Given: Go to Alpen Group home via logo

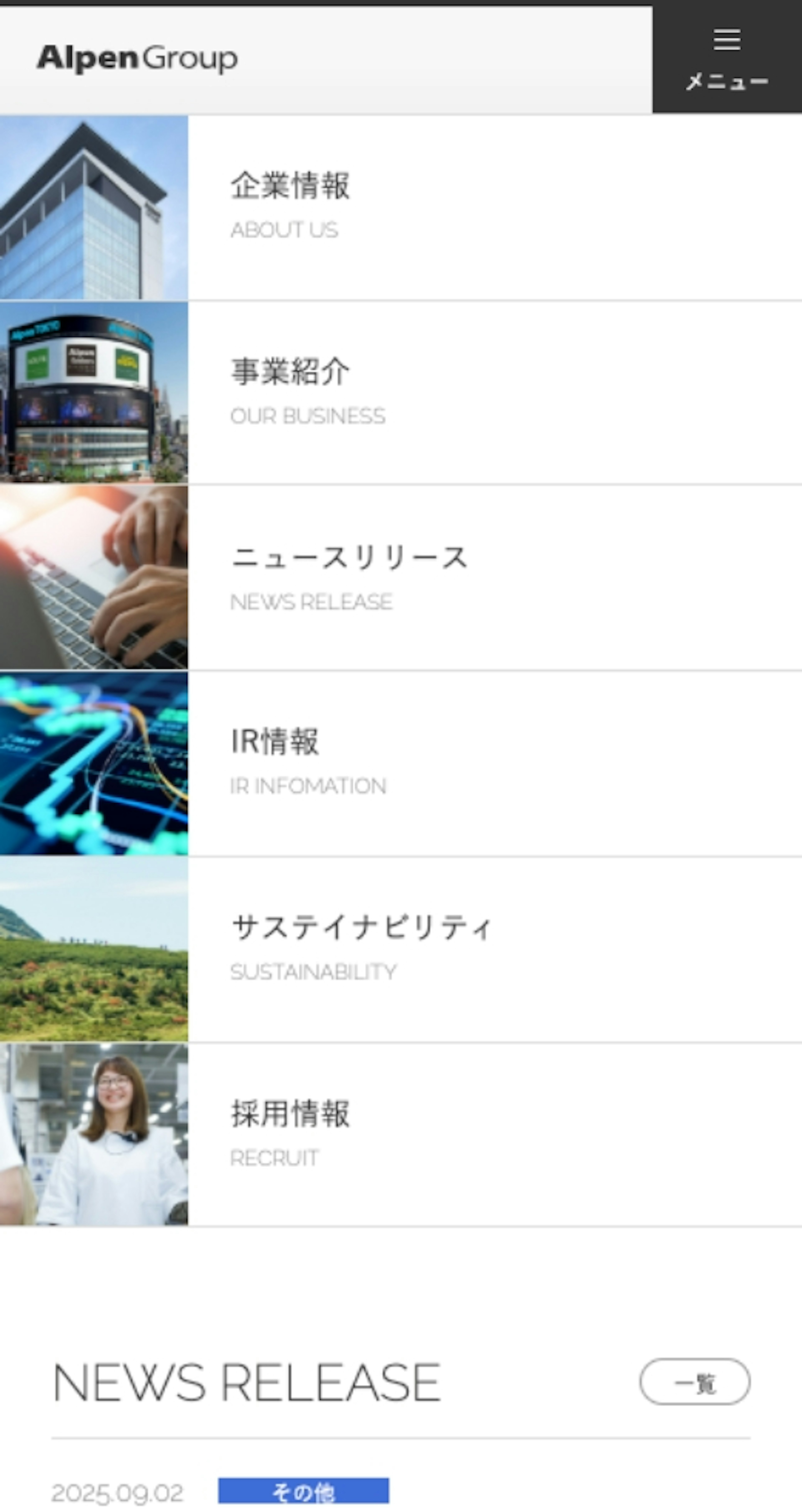Looking at the screenshot, I should 137,59.
